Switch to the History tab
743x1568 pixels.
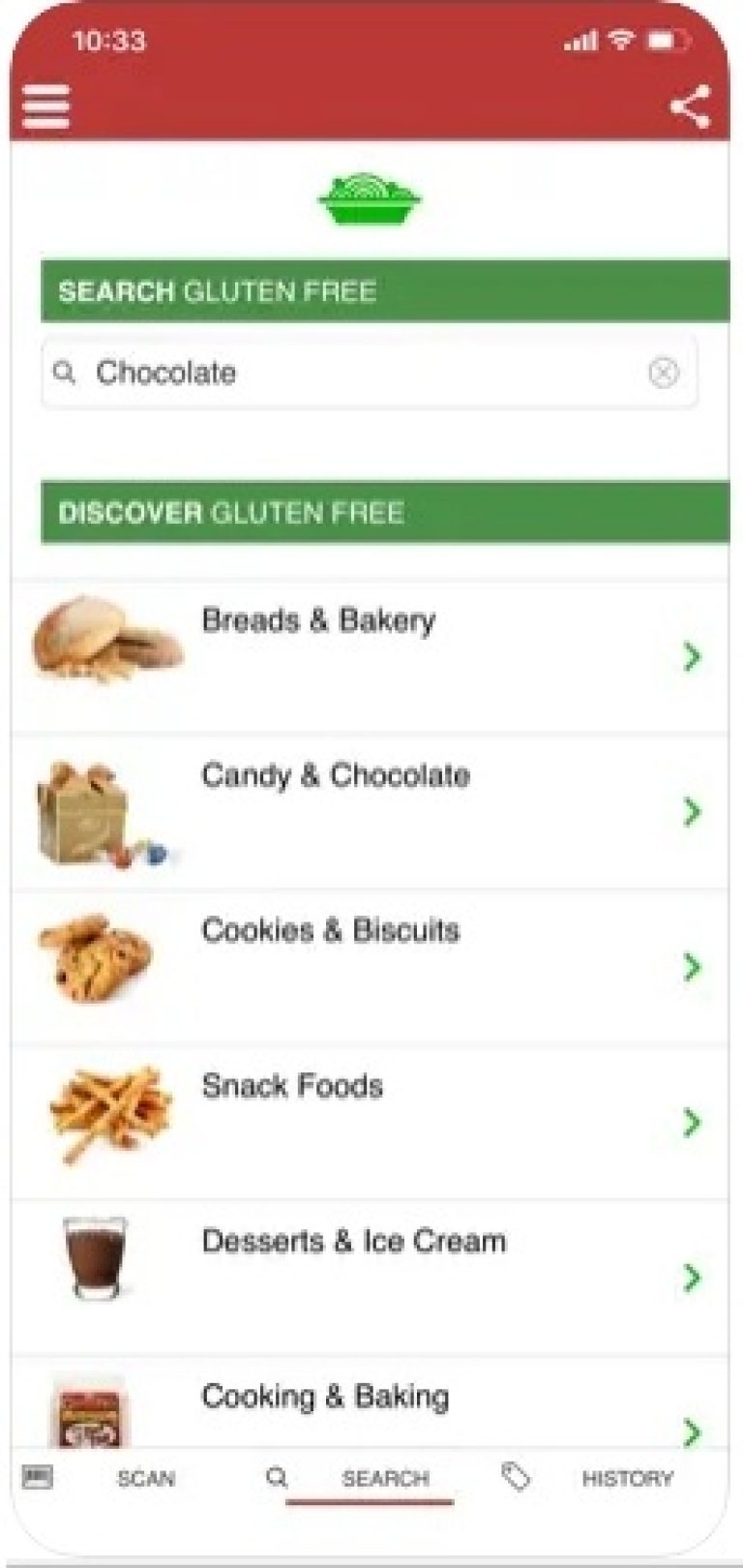(627, 1480)
